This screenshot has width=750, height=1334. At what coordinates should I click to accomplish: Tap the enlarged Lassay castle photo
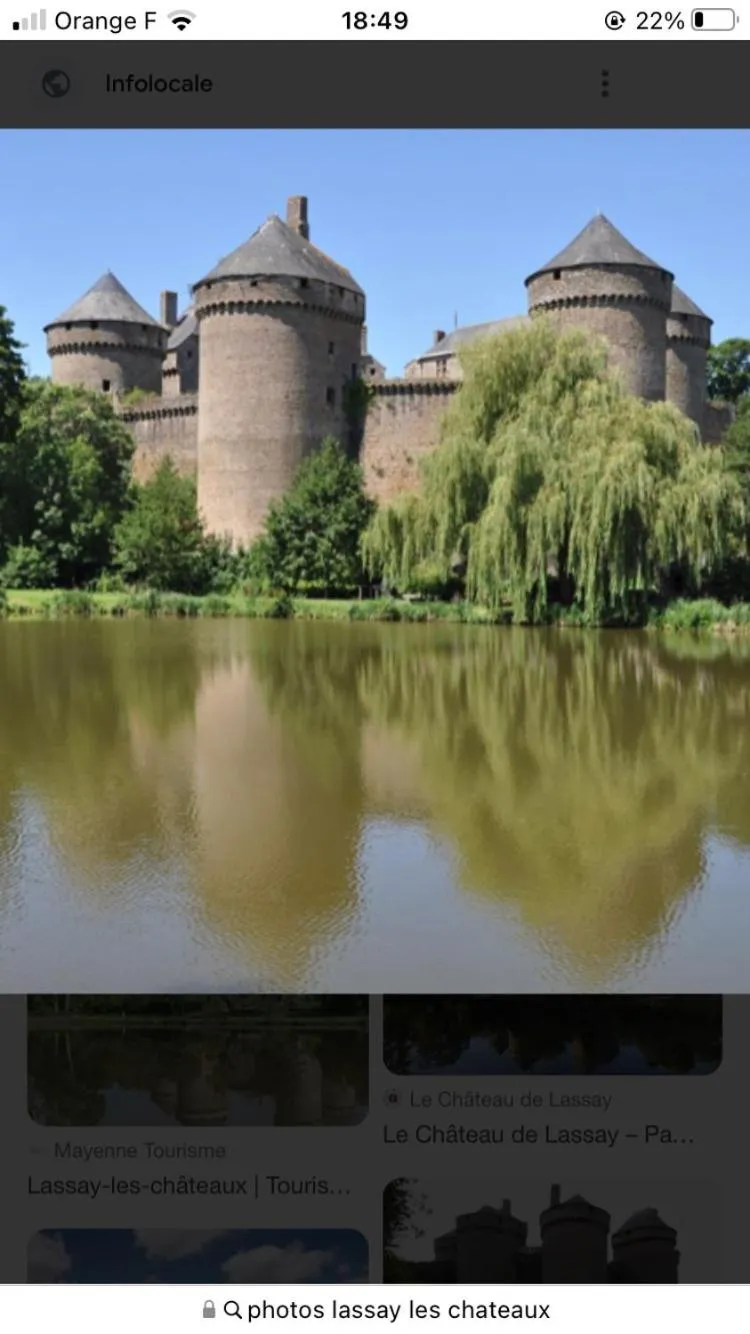tap(375, 560)
